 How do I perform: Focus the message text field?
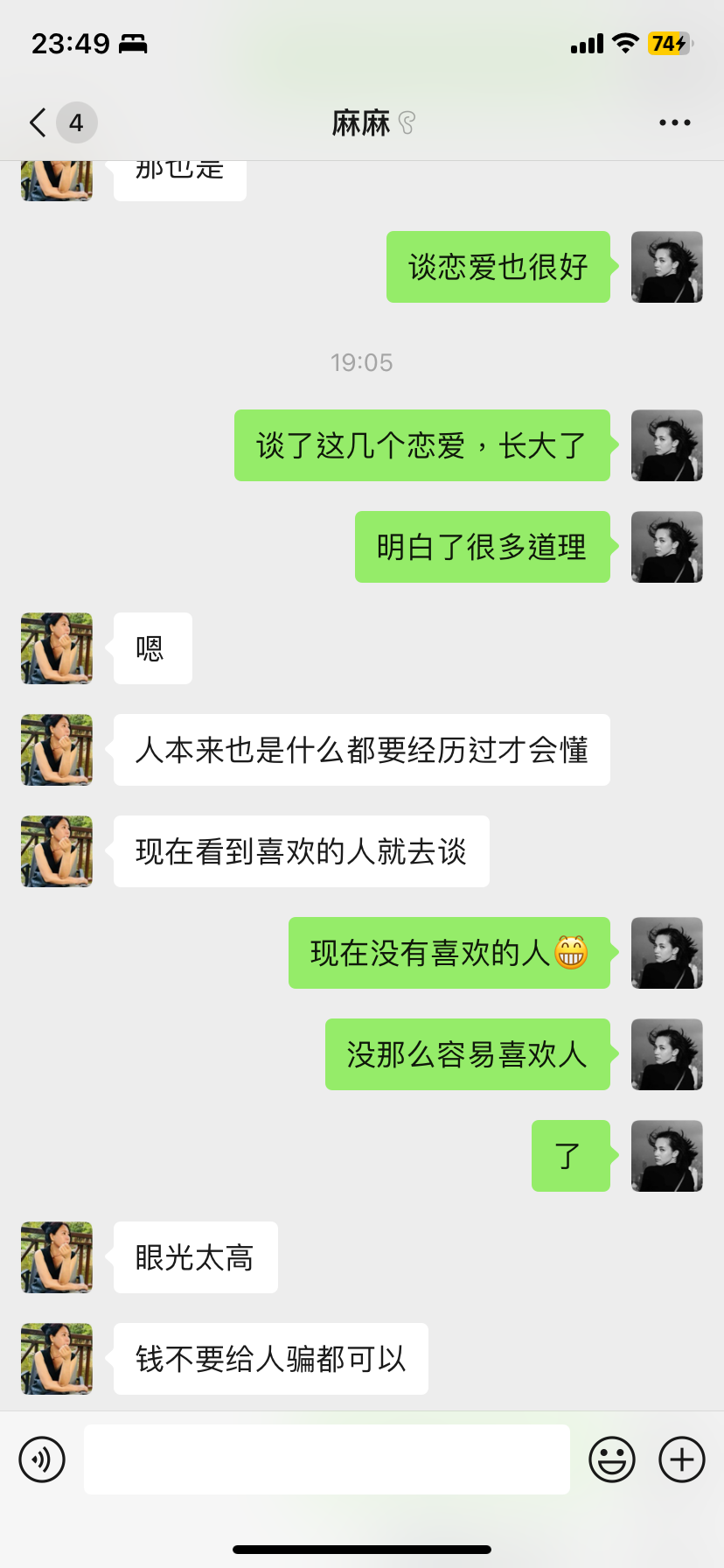(x=326, y=1459)
